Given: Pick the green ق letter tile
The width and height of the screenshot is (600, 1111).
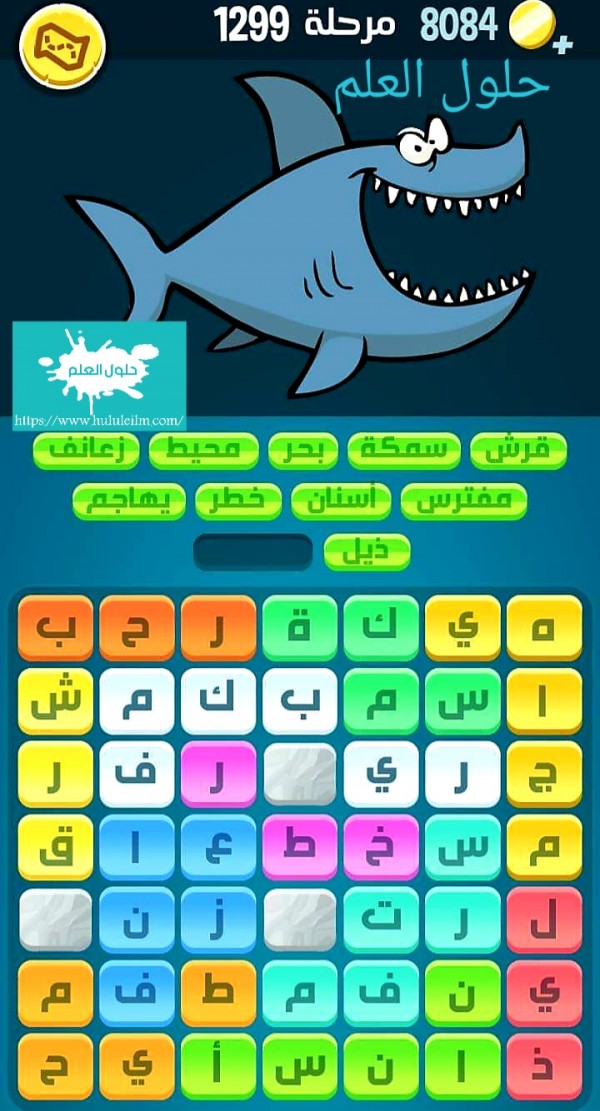Looking at the screenshot, I should click(x=300, y=628).
